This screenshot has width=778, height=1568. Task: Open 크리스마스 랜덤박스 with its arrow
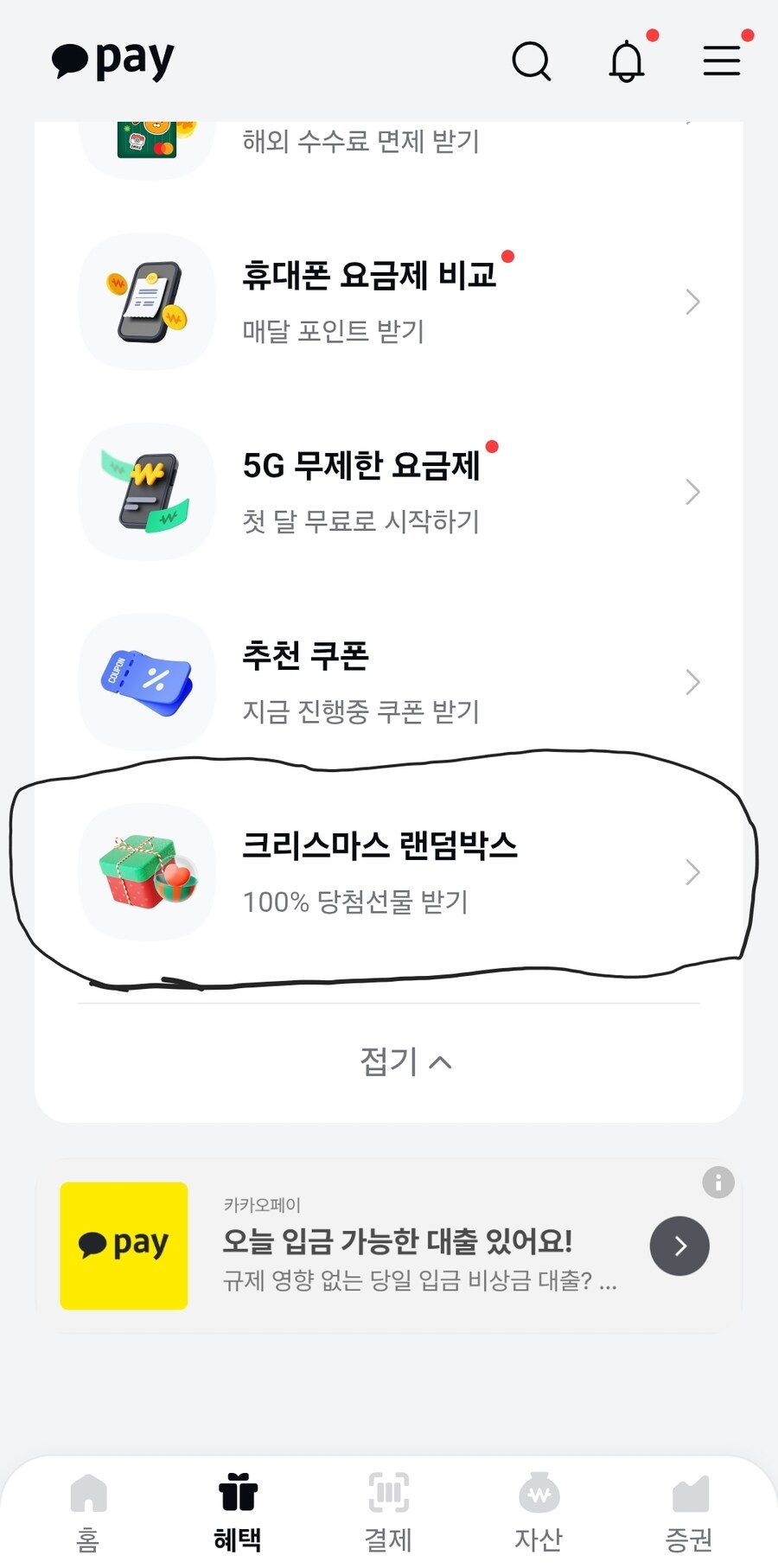(692, 872)
